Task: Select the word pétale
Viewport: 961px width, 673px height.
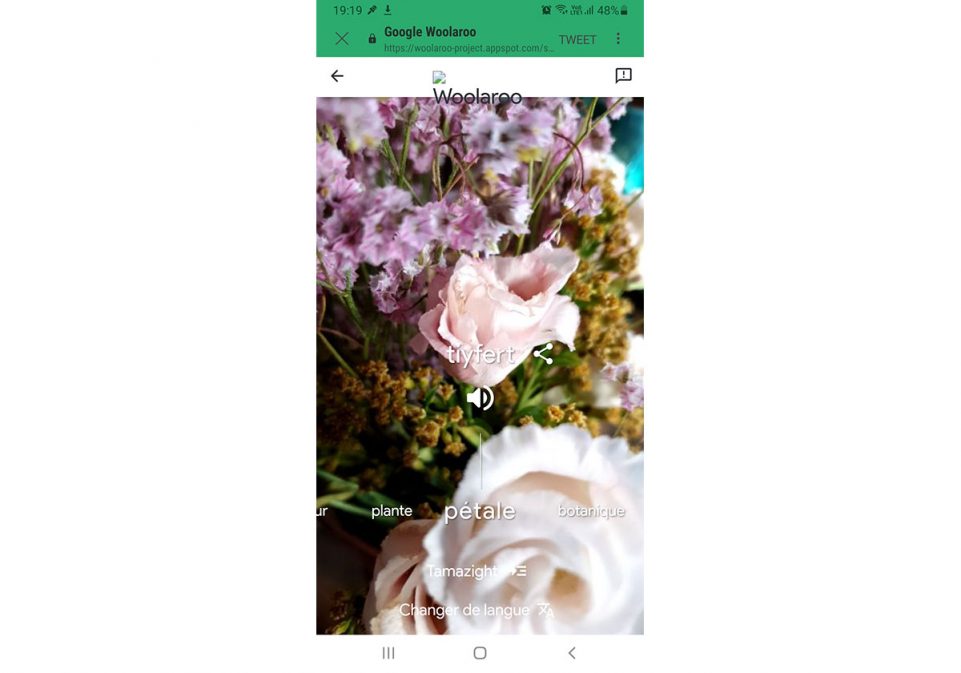Action: click(480, 512)
